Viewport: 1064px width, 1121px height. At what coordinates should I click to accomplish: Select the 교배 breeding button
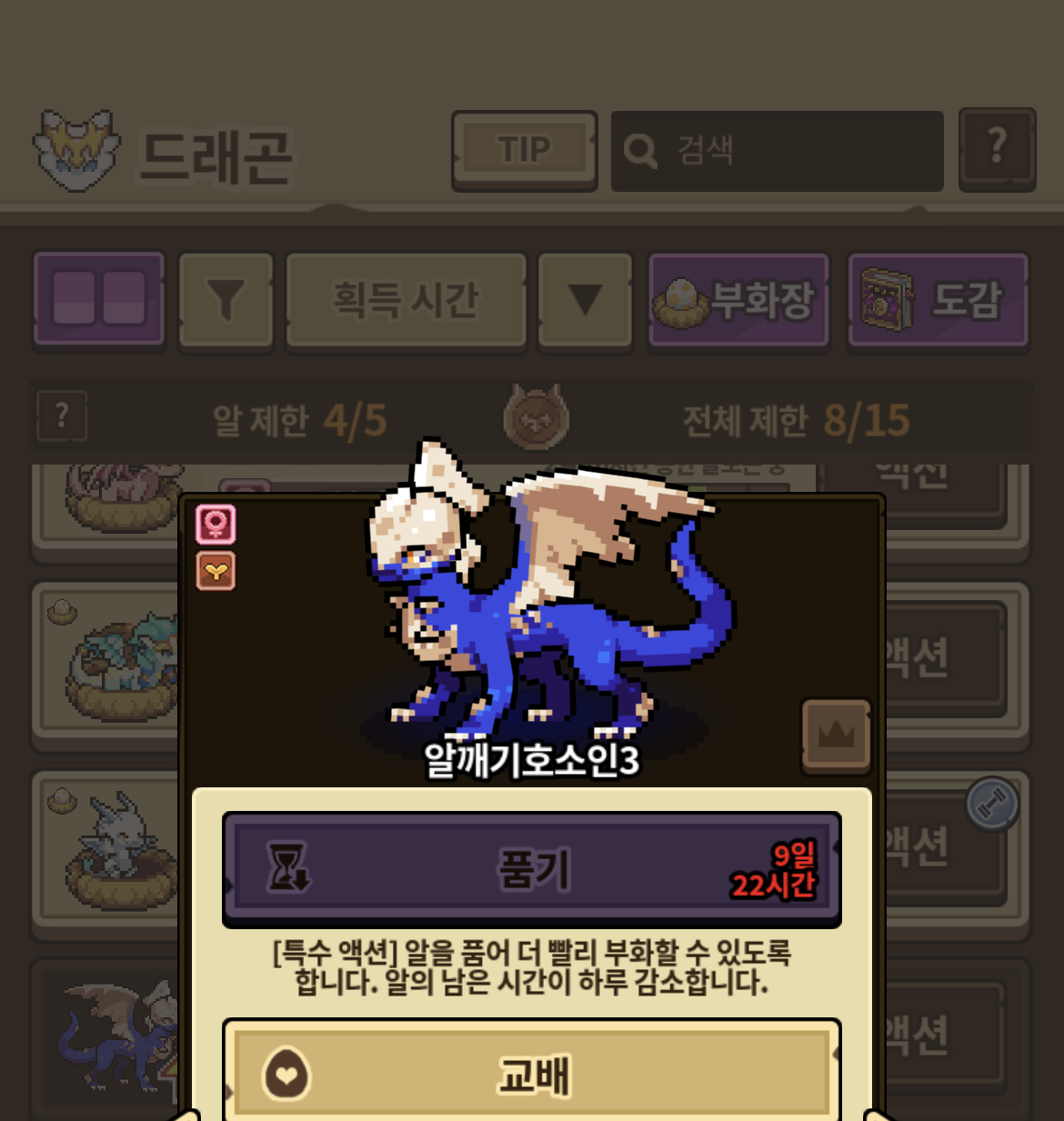pyautogui.click(x=531, y=1073)
